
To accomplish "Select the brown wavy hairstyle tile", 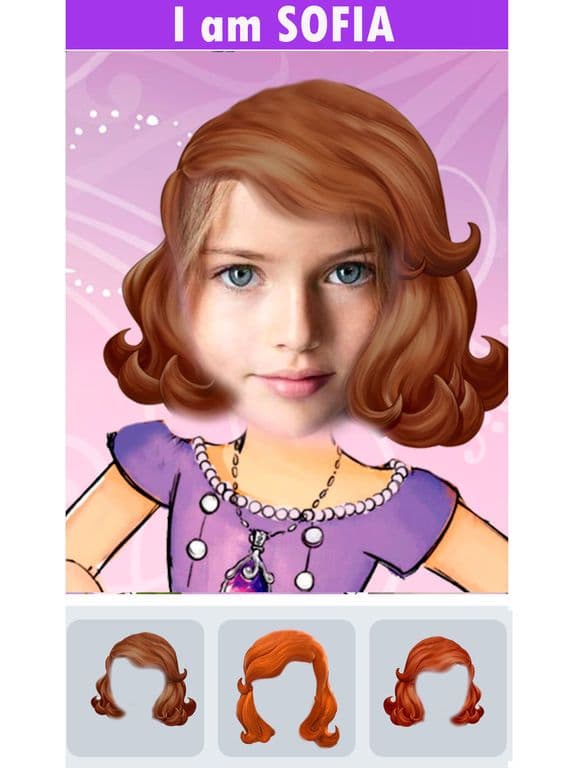I will [x=135, y=688].
